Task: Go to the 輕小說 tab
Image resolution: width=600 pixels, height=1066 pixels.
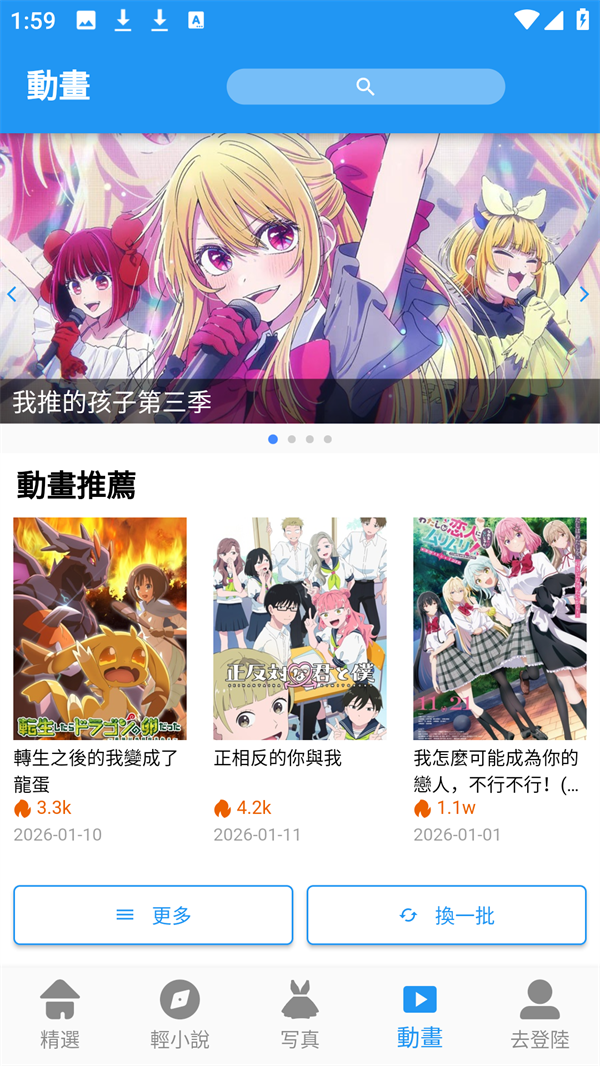Action: click(180, 1014)
